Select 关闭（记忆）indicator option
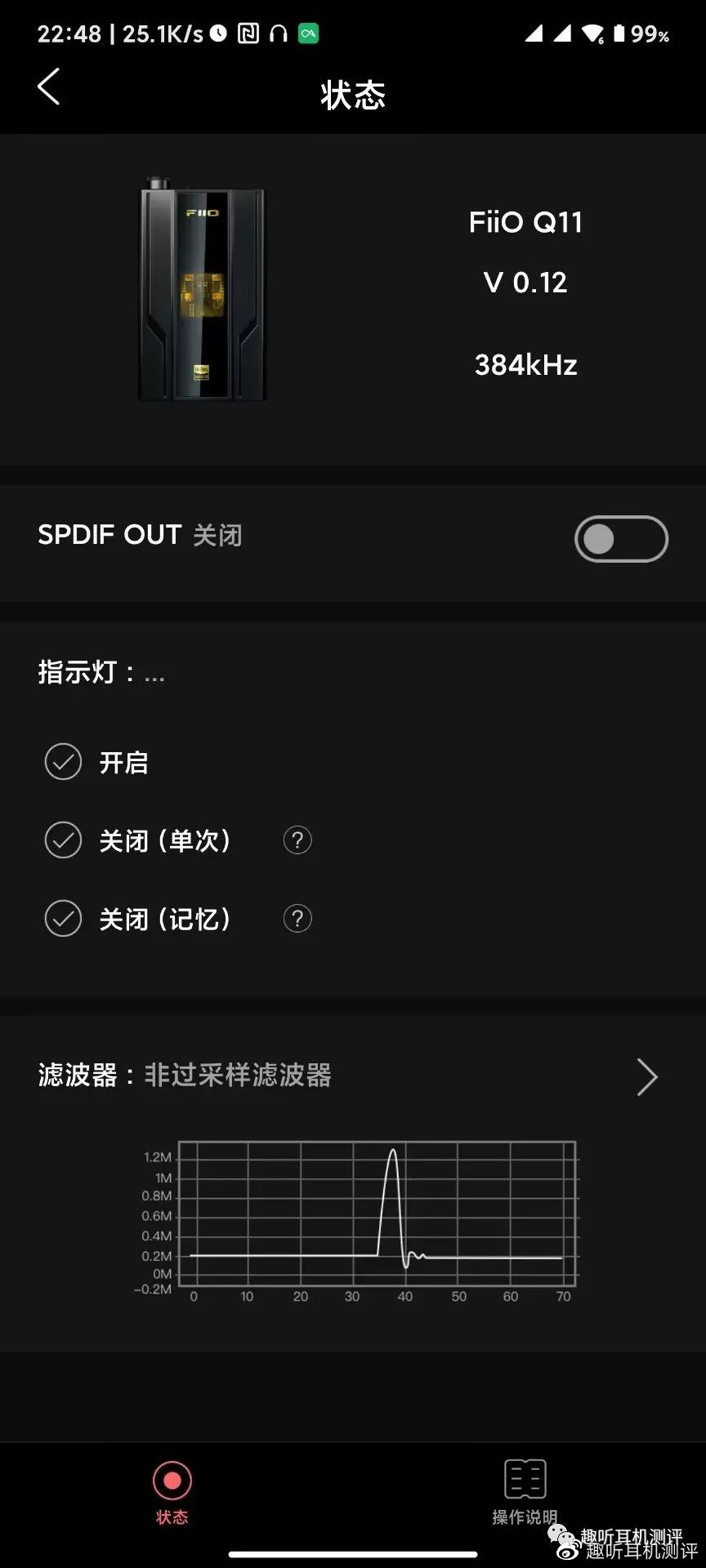 [x=63, y=919]
